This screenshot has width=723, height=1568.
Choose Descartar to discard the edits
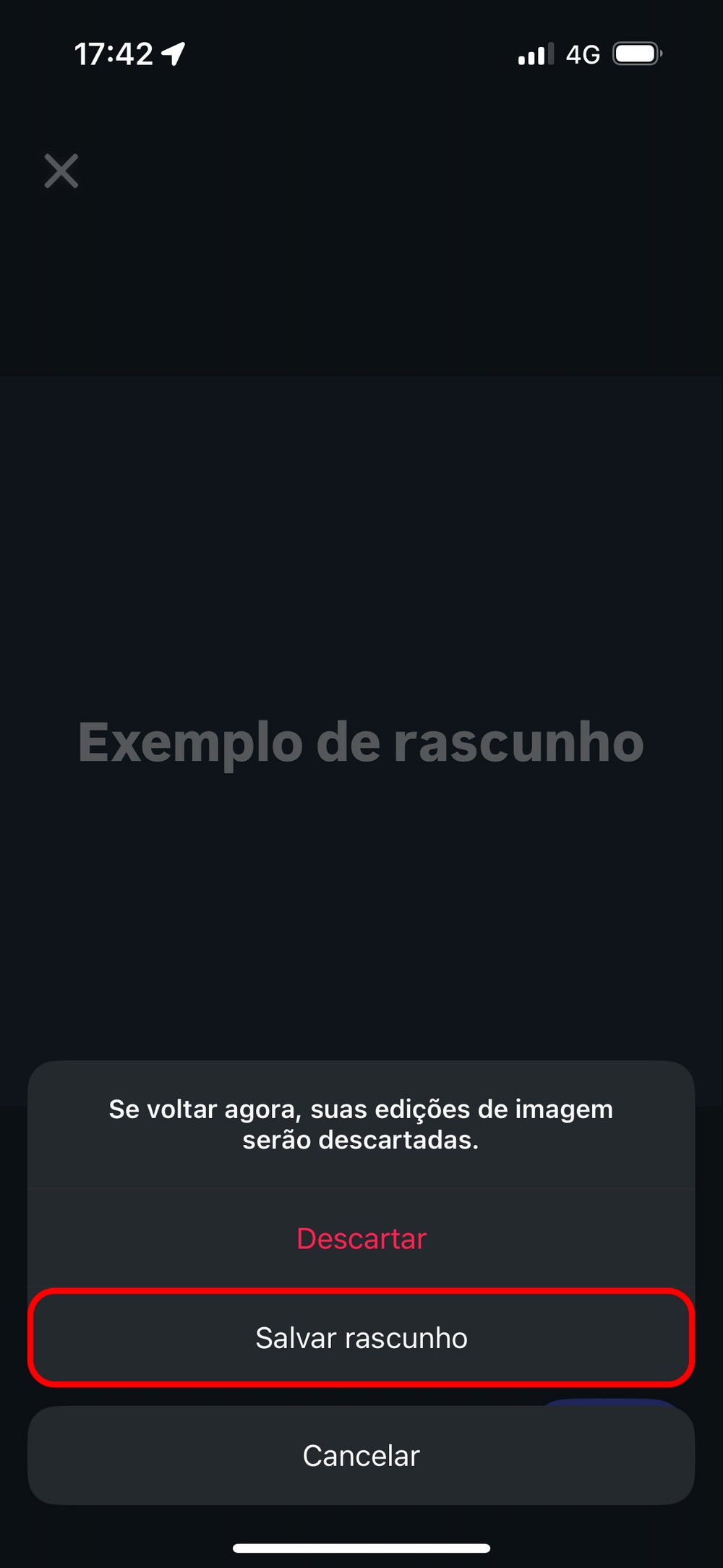[361, 1239]
